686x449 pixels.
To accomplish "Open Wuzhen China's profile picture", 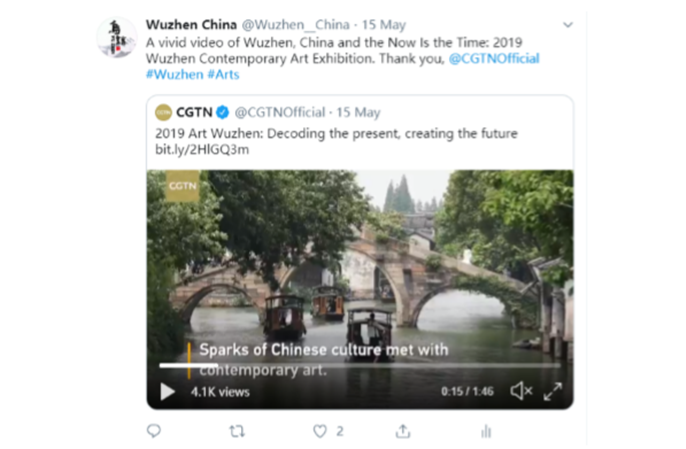I will (117, 37).
